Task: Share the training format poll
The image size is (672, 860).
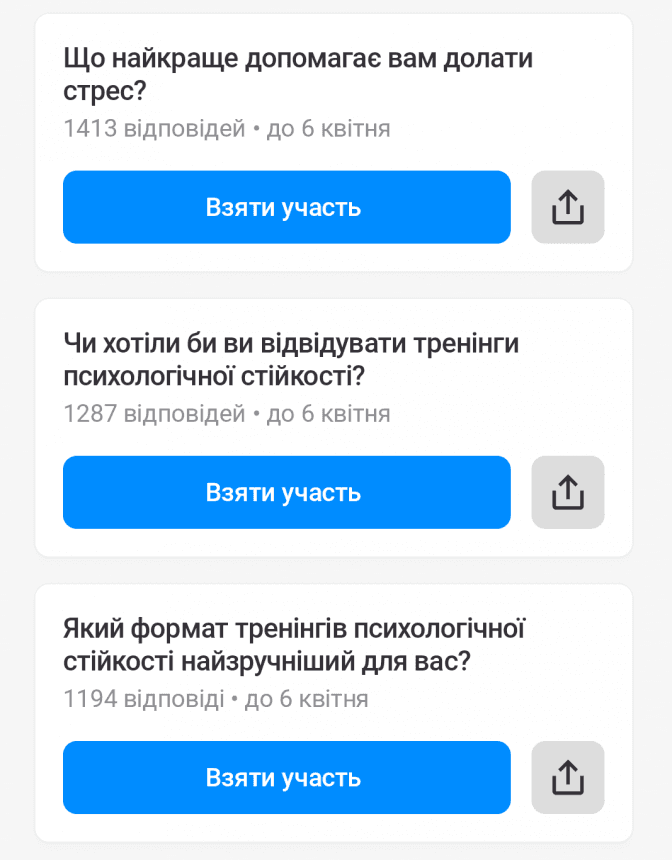Action: [567, 777]
